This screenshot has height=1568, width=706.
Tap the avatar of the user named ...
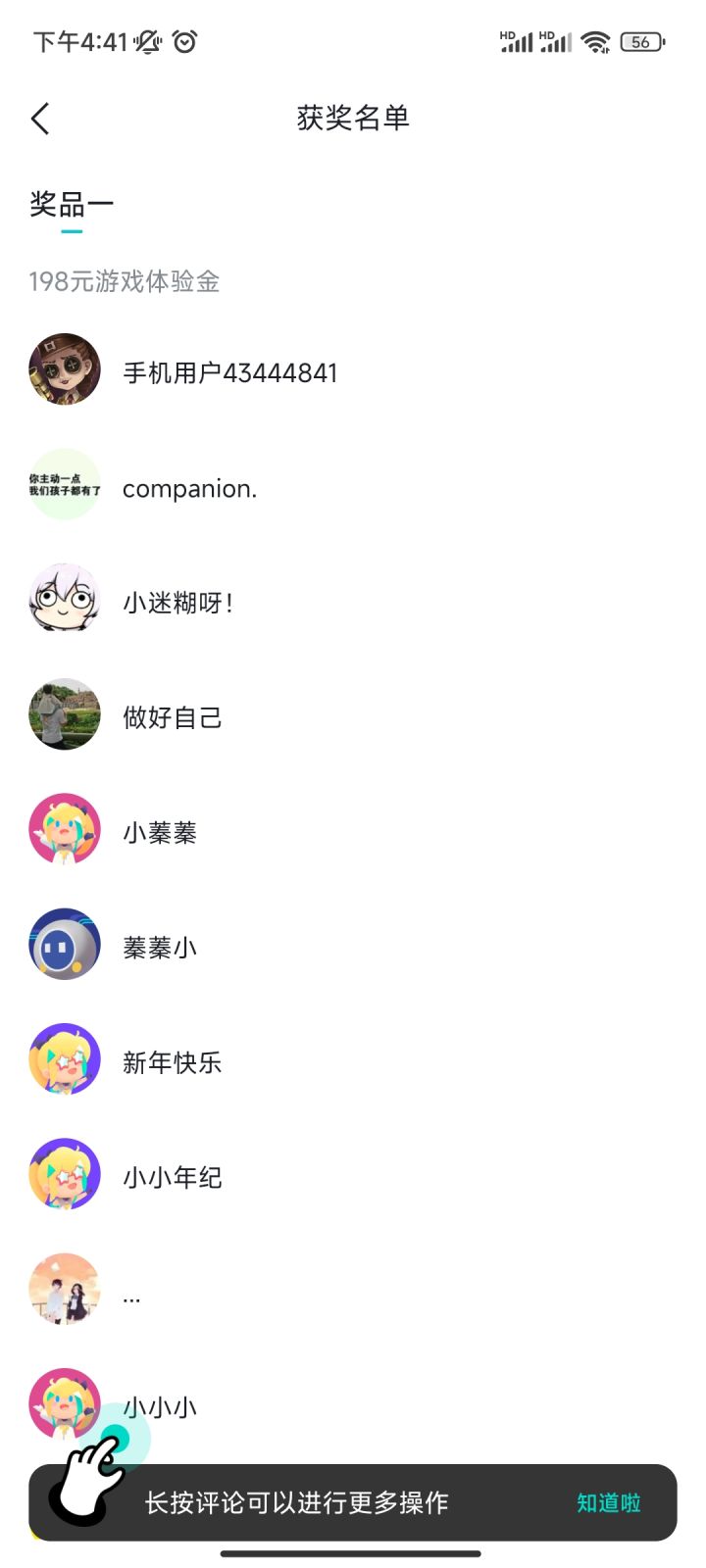click(65, 1291)
